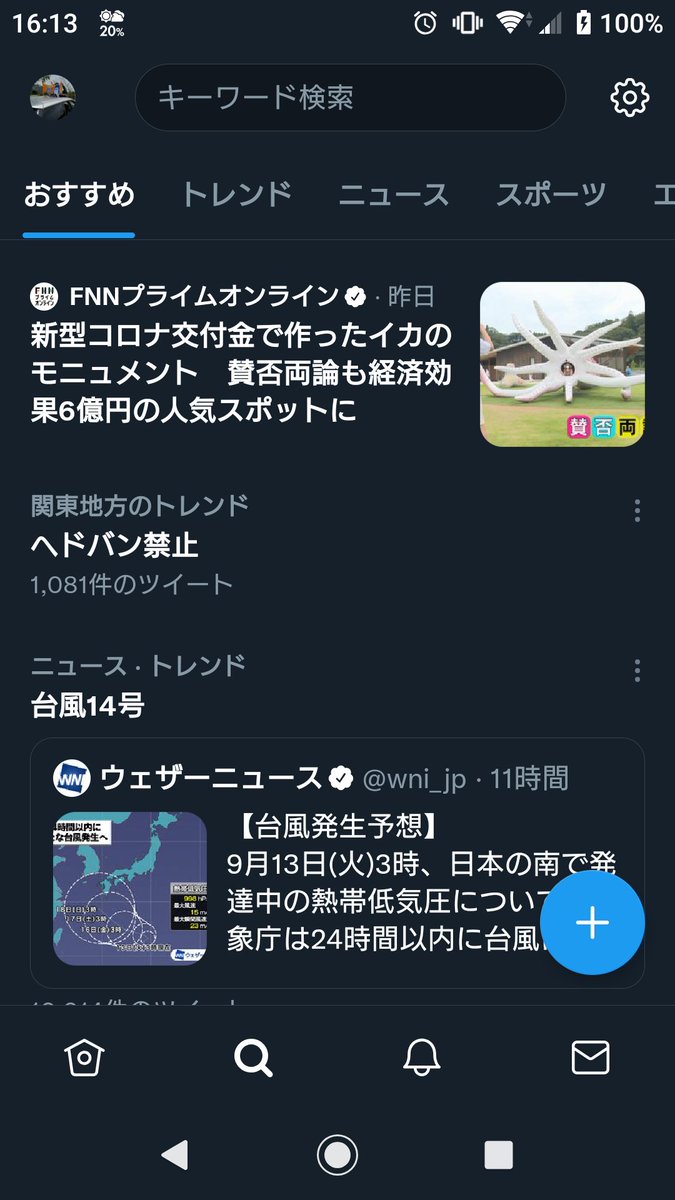The width and height of the screenshot is (675, 1200).
Task: Switch to the スポーツ tab
Action: (x=551, y=194)
